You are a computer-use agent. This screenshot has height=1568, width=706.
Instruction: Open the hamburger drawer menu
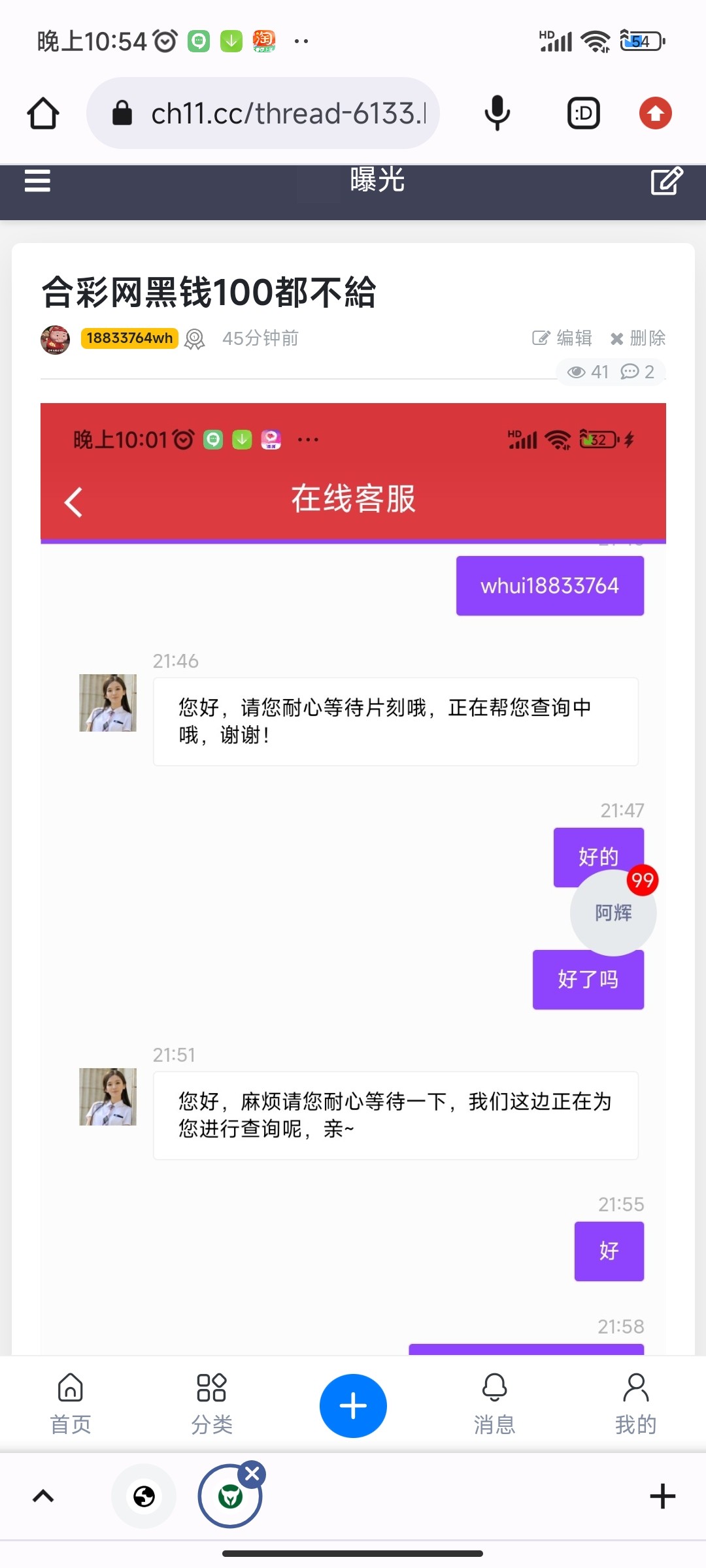tap(37, 181)
